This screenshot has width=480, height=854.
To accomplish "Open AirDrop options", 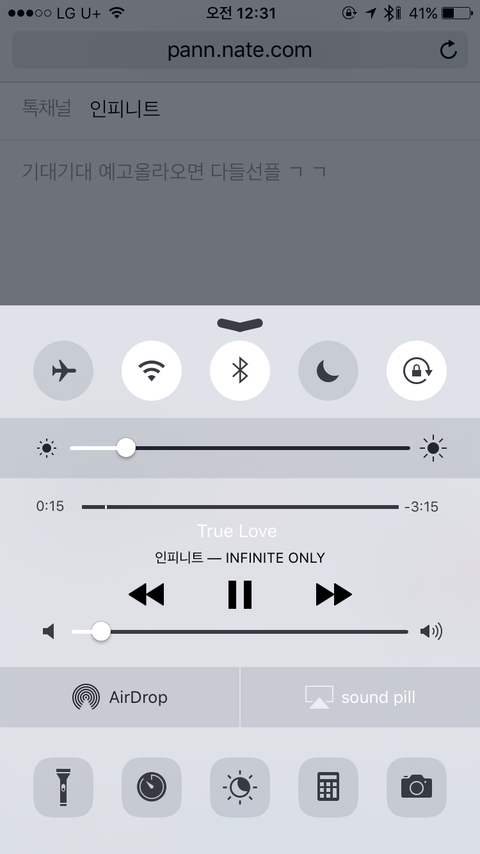I will coord(119,697).
